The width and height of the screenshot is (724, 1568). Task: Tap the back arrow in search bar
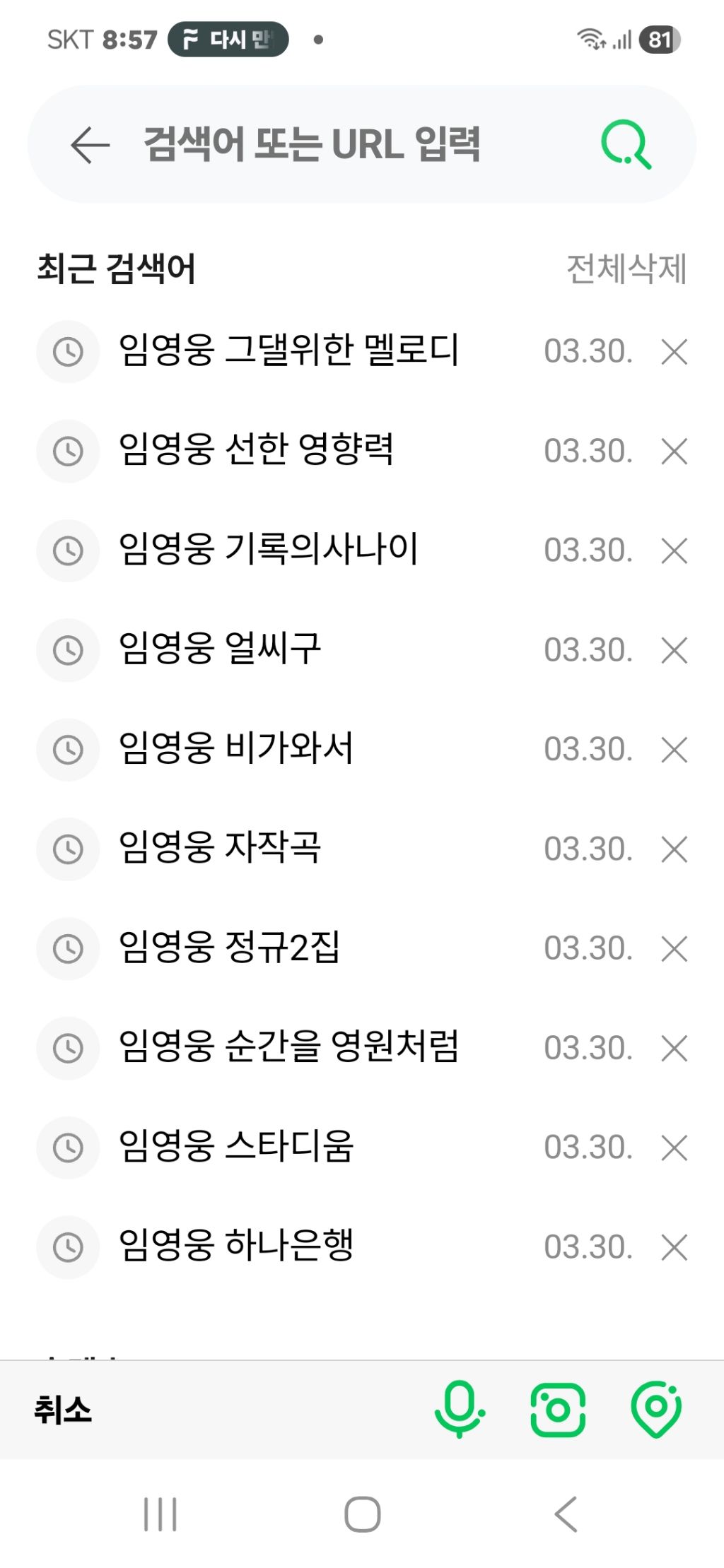[x=90, y=145]
